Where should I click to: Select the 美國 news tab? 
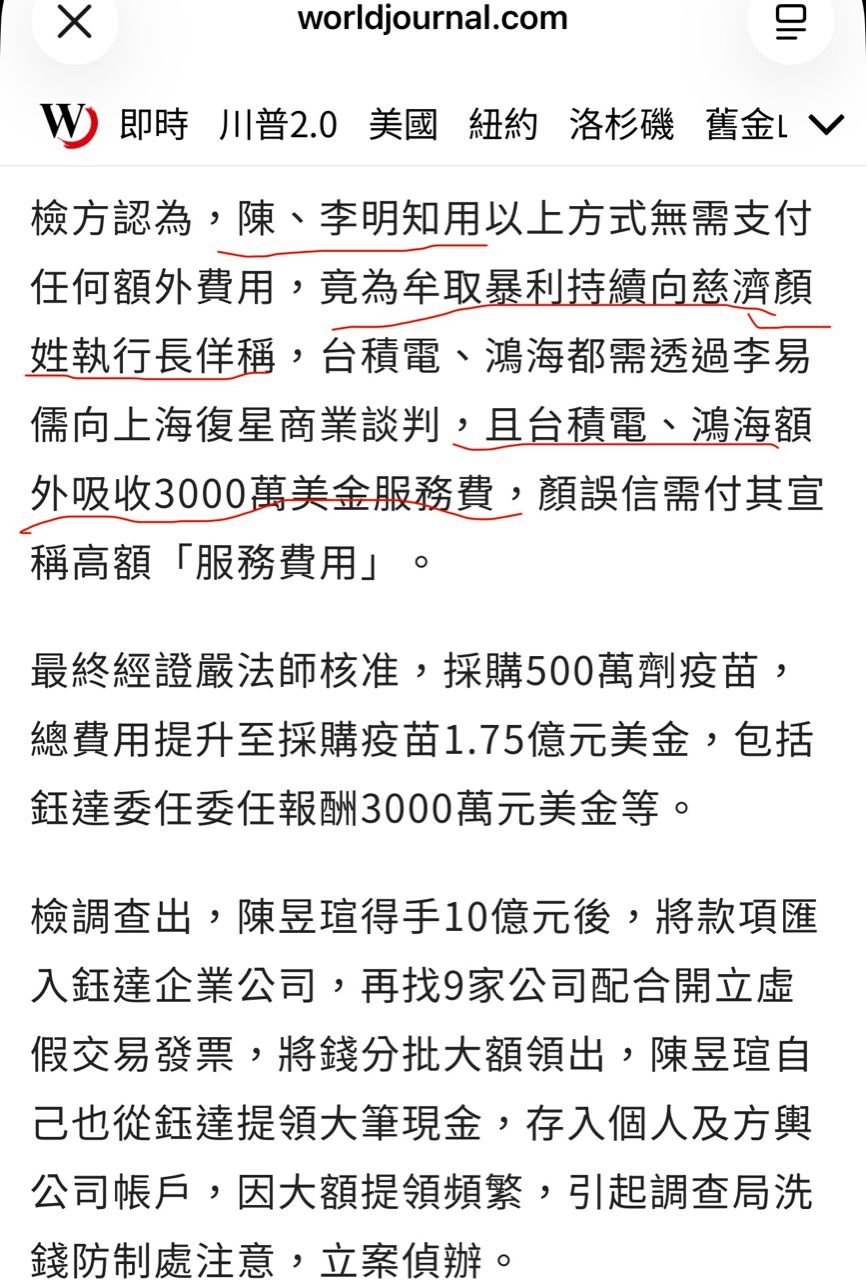[403, 125]
